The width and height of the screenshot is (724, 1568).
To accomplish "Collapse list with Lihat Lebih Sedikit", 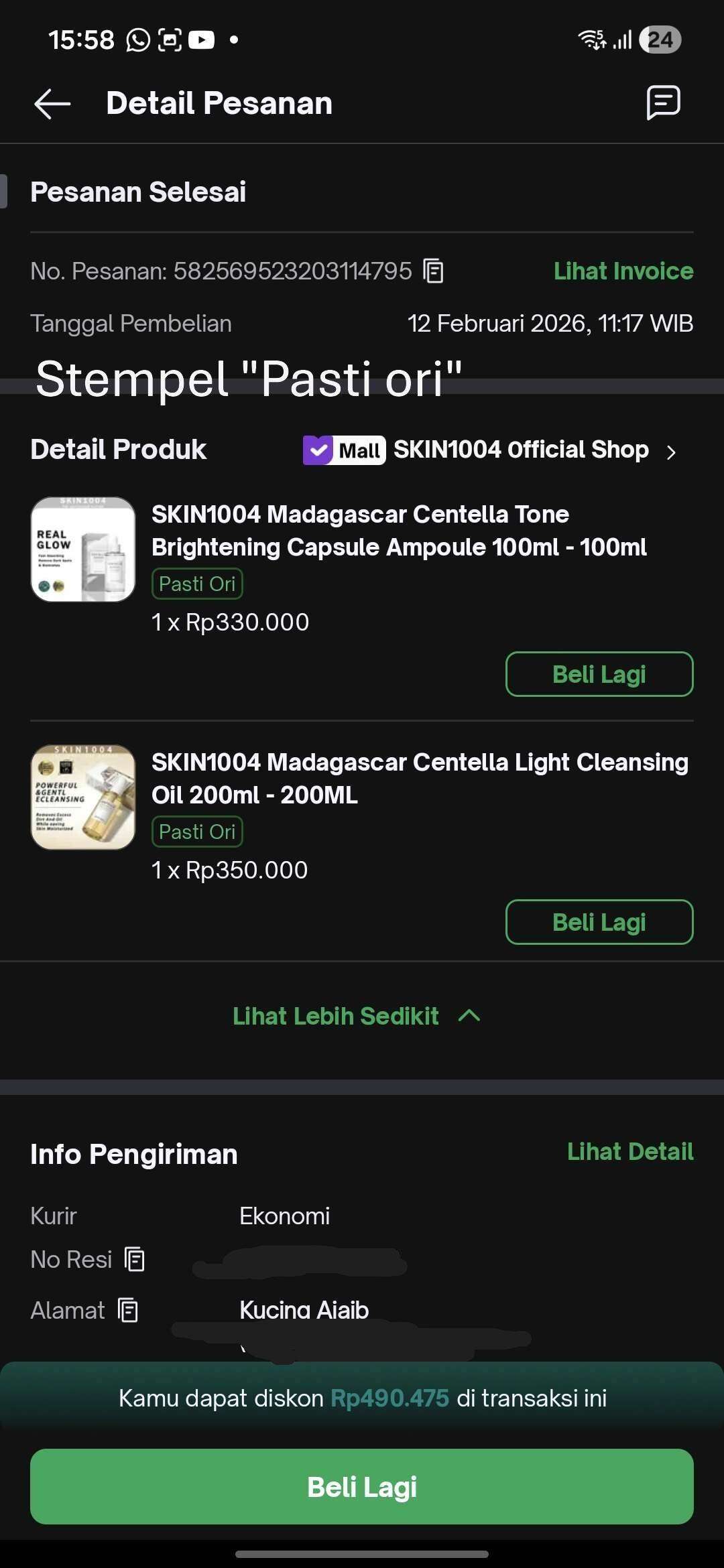I will [356, 1016].
